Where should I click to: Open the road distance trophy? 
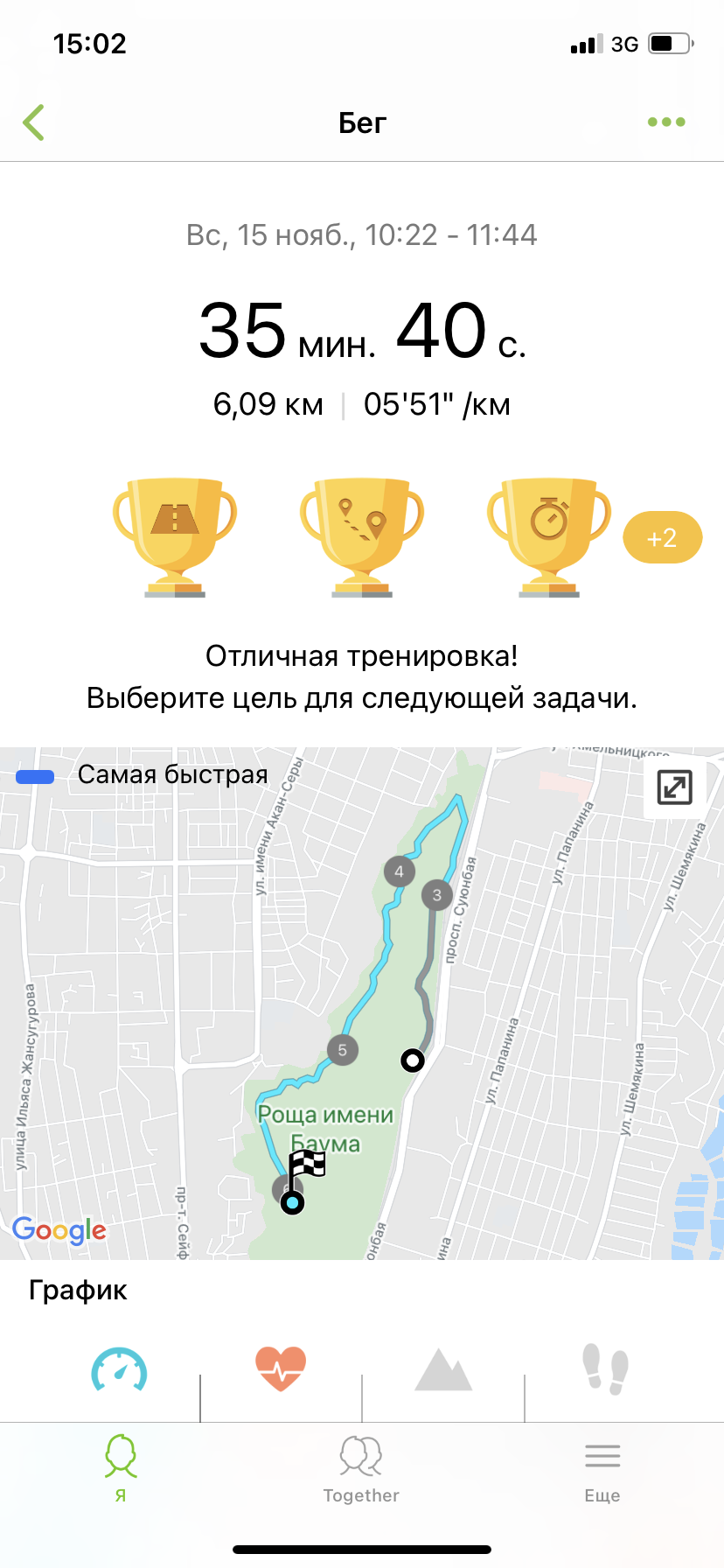coord(175,535)
